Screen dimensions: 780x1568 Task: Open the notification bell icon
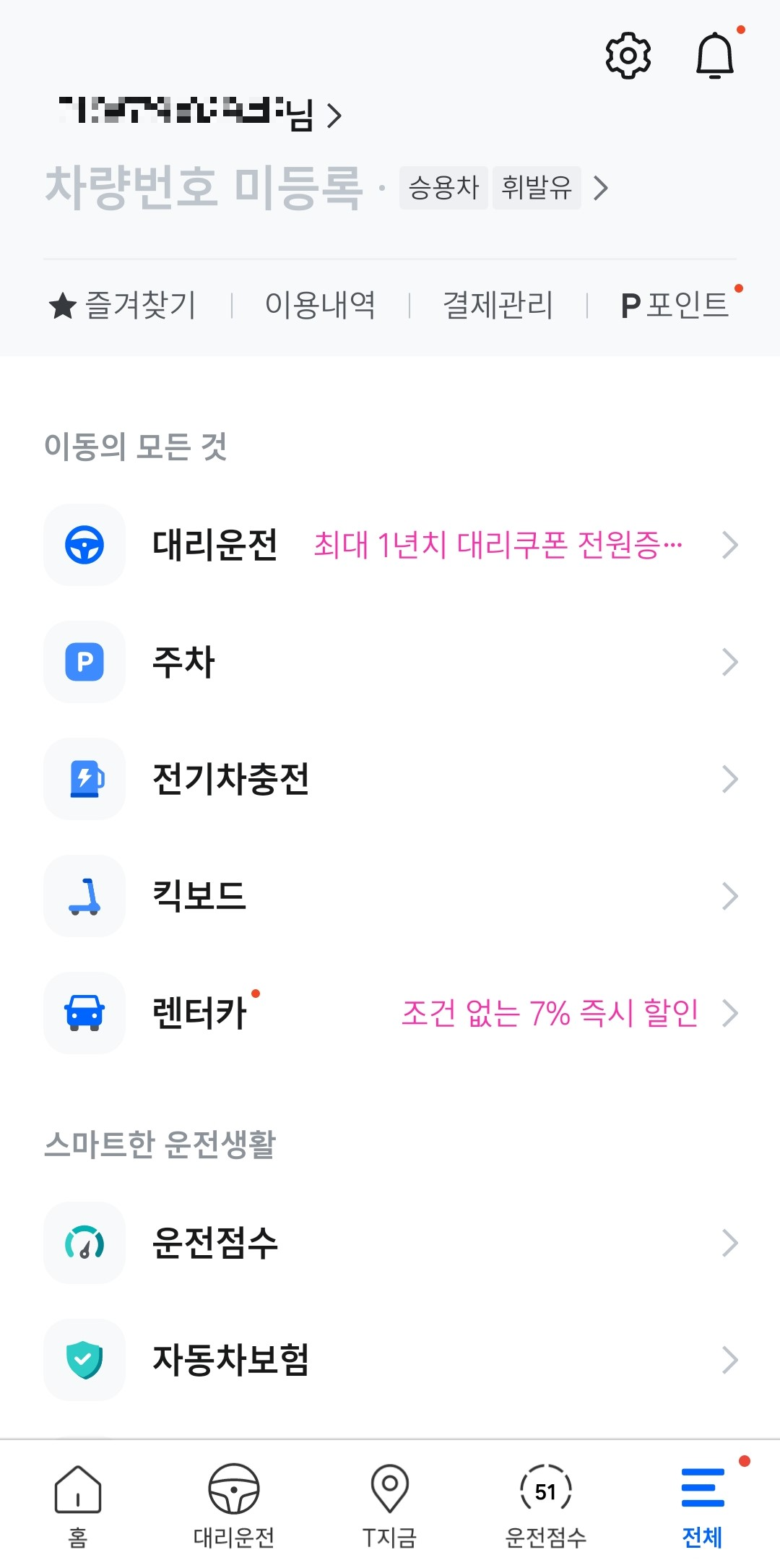716,56
